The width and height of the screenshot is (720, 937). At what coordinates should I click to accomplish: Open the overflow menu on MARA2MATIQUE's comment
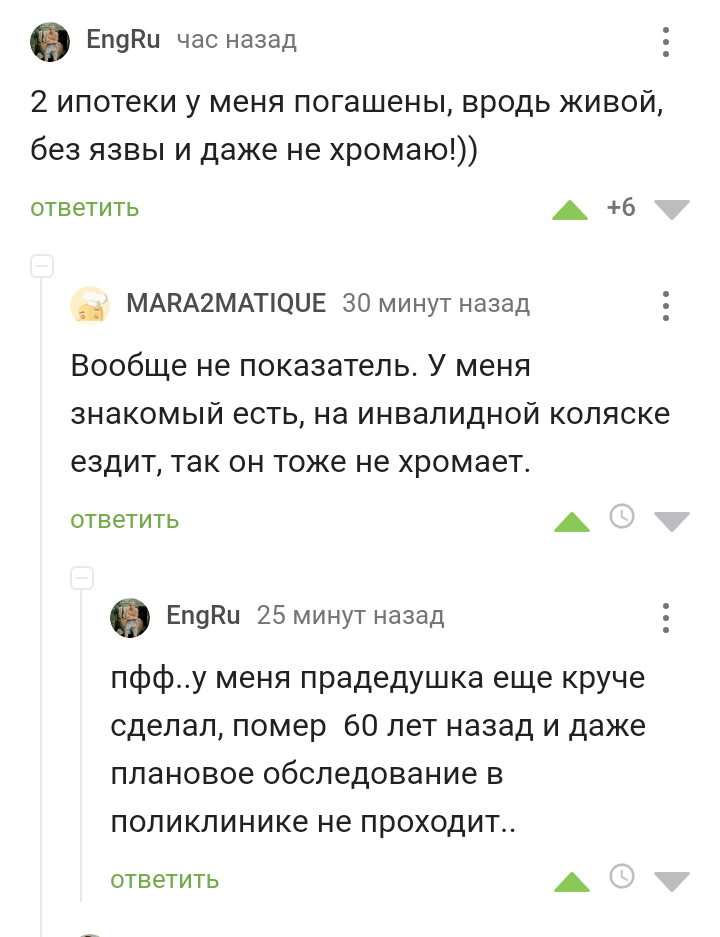click(666, 306)
